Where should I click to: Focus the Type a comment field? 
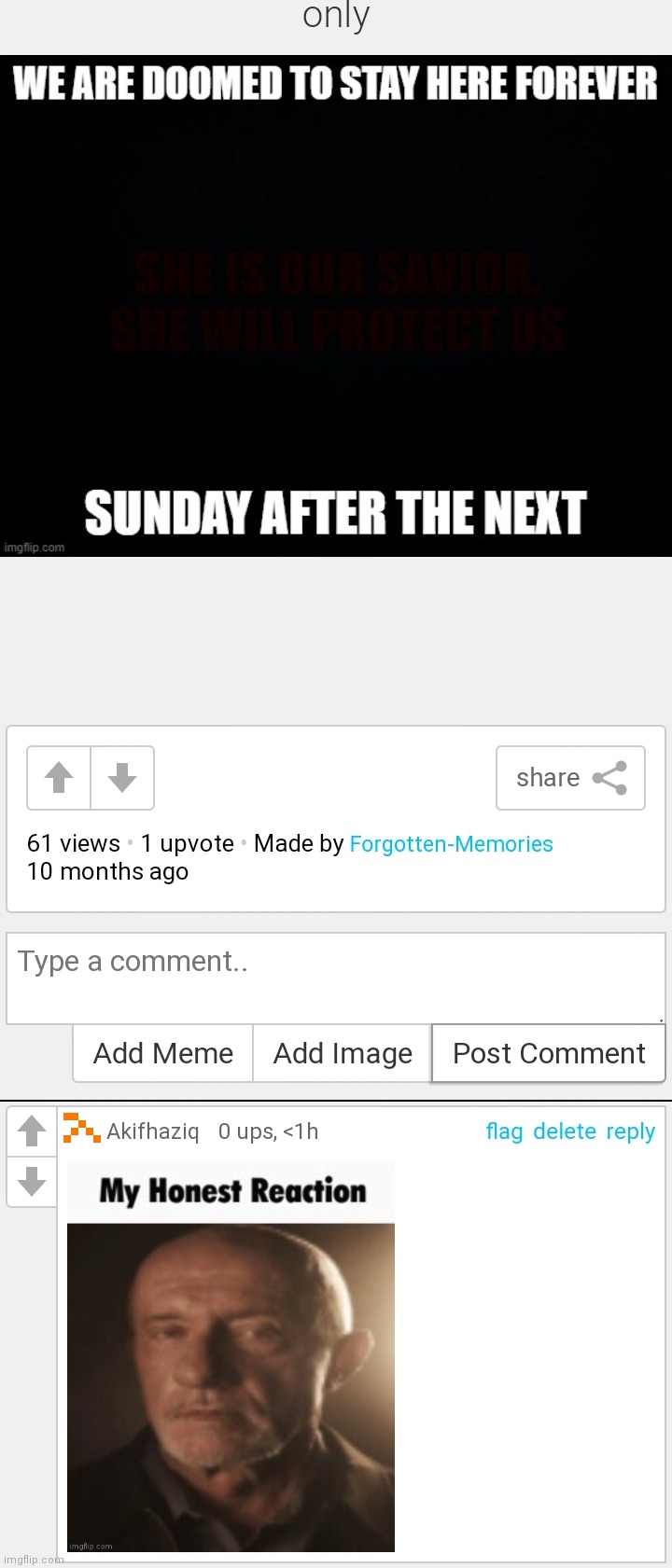[336, 978]
